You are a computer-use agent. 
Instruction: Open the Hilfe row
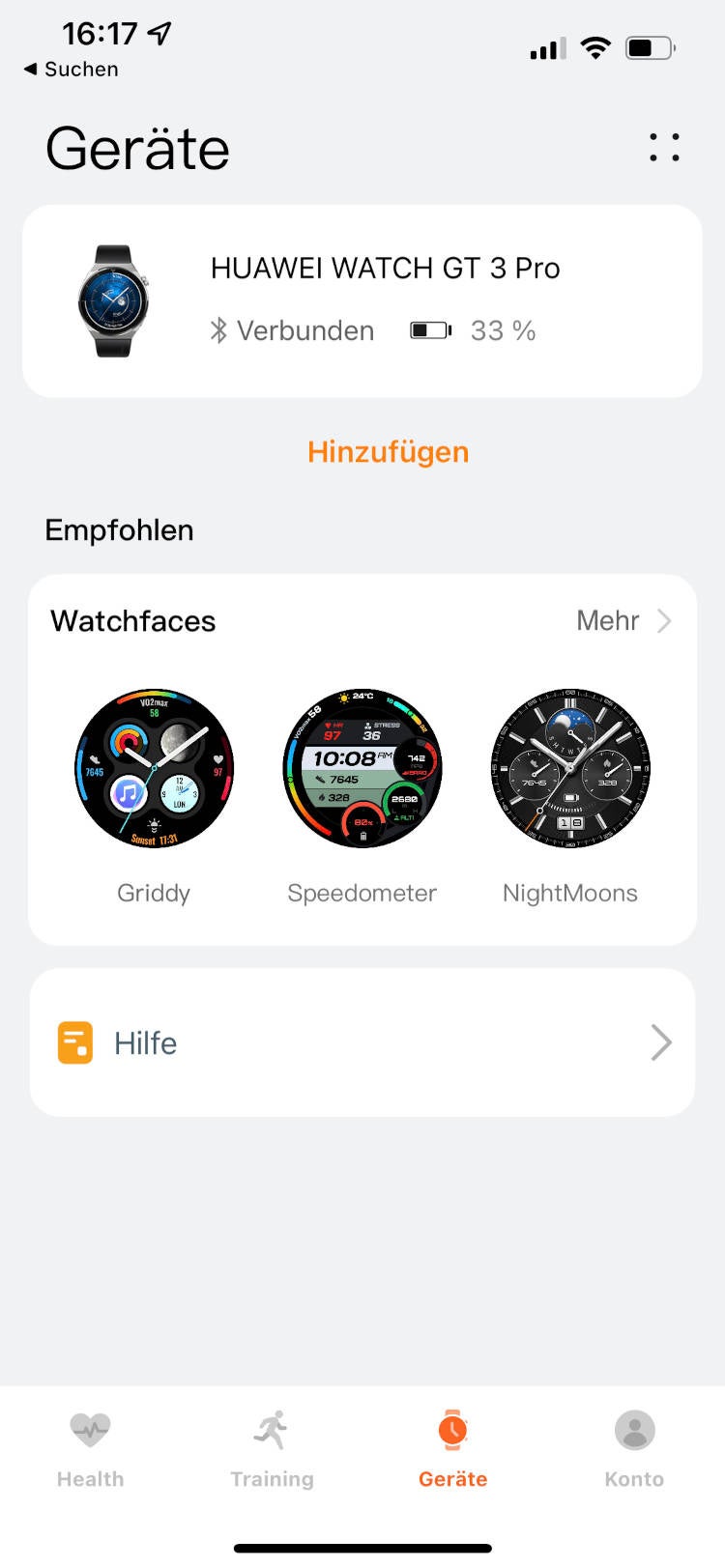[362, 1043]
